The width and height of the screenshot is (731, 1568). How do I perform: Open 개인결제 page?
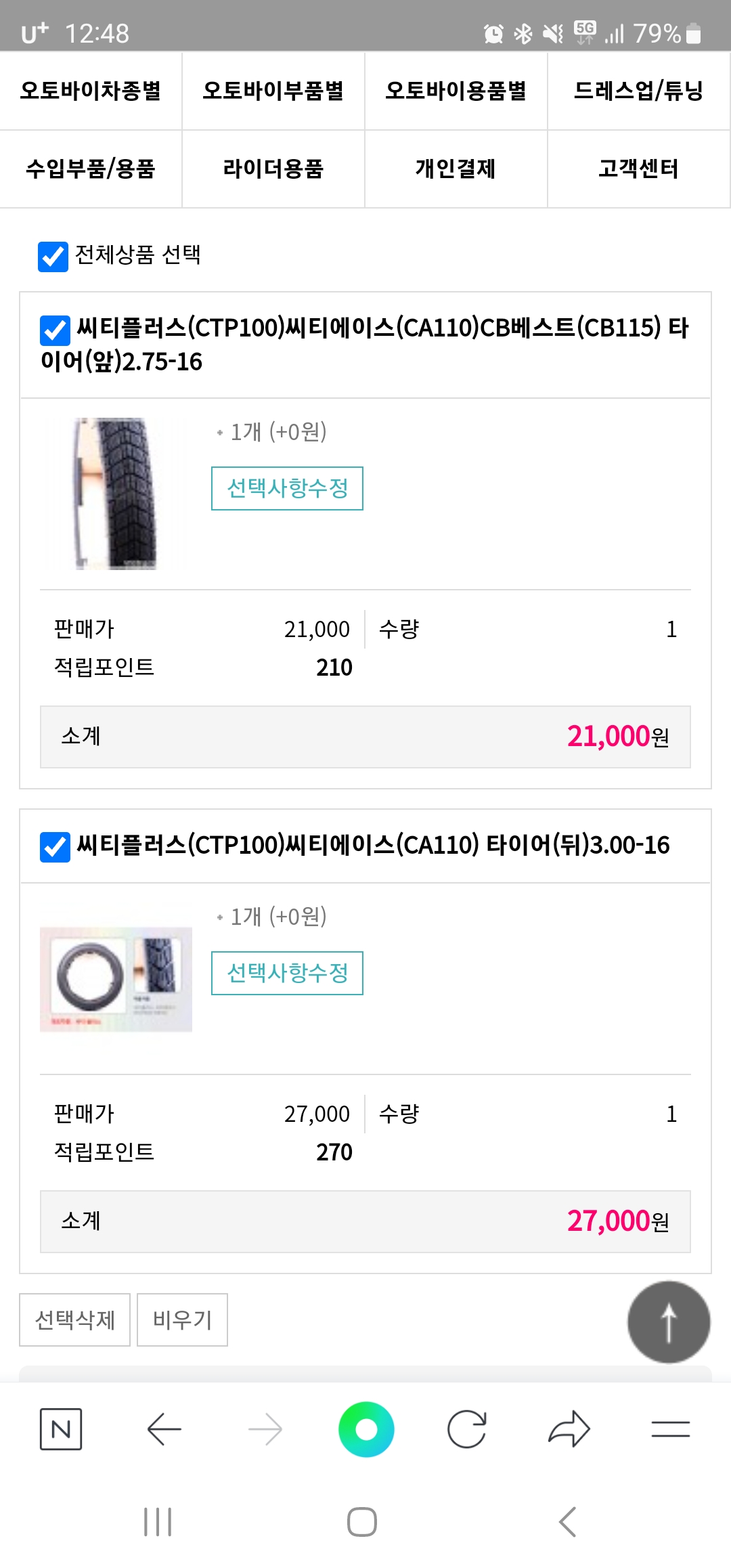point(456,169)
